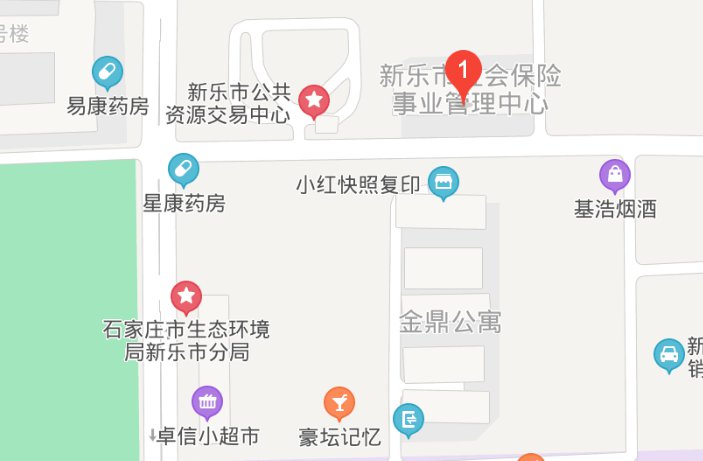Select the 易康药房 pharmacy marker
This screenshot has height=461, width=703.
(x=106, y=72)
